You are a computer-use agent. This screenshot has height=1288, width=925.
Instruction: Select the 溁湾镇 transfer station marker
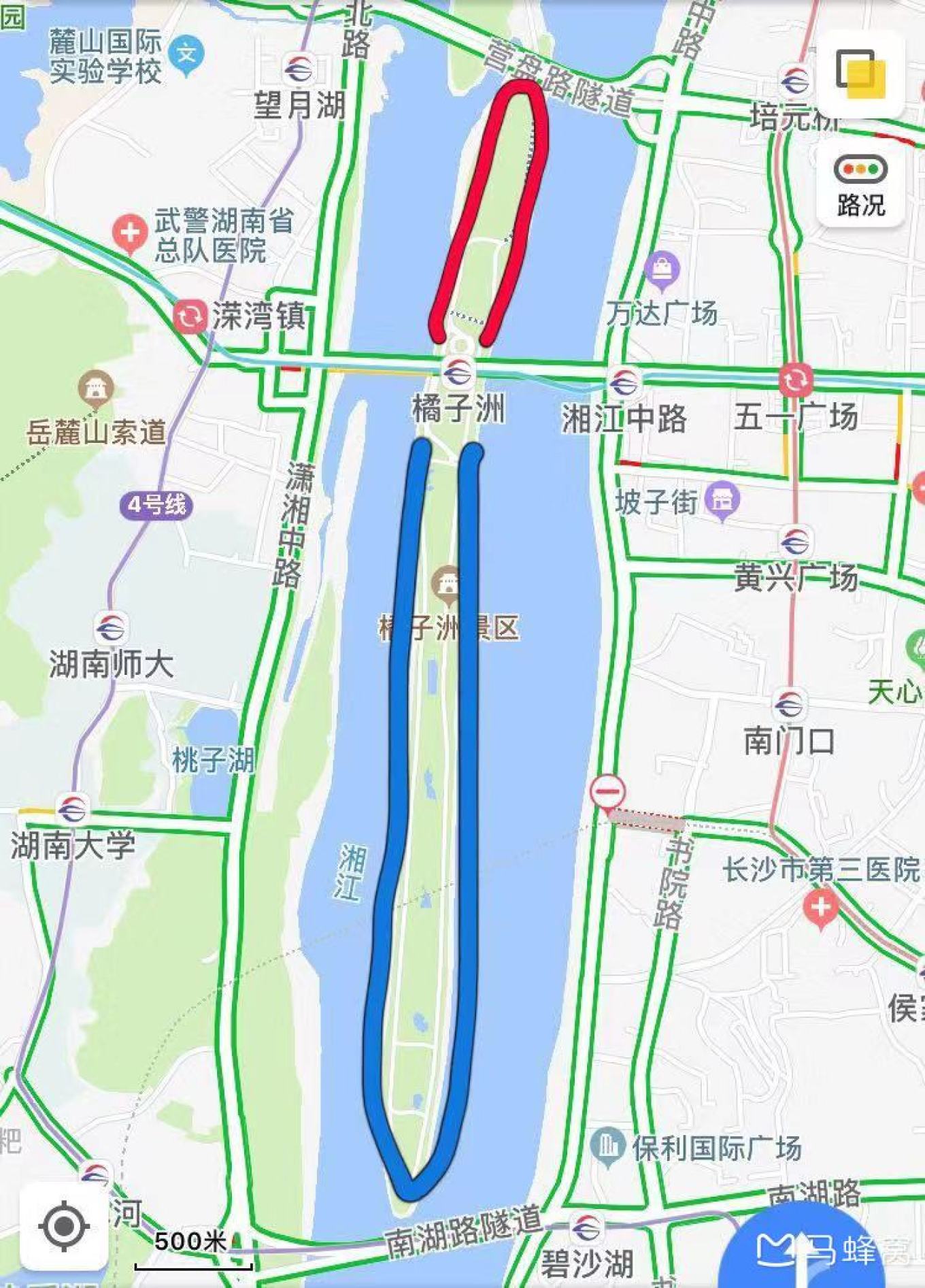point(189,317)
